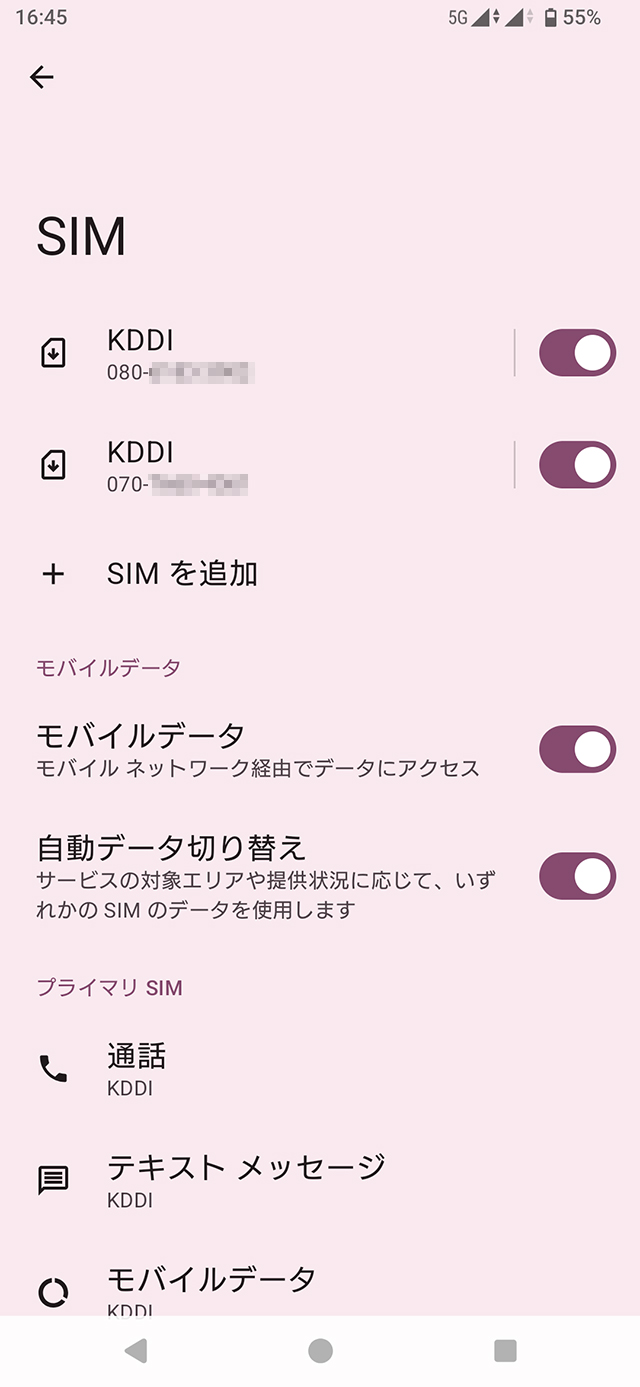Screen dimensions: 640x1387
Task: Toggle off the KDDI 080 SIM switch
Action: 577,353
